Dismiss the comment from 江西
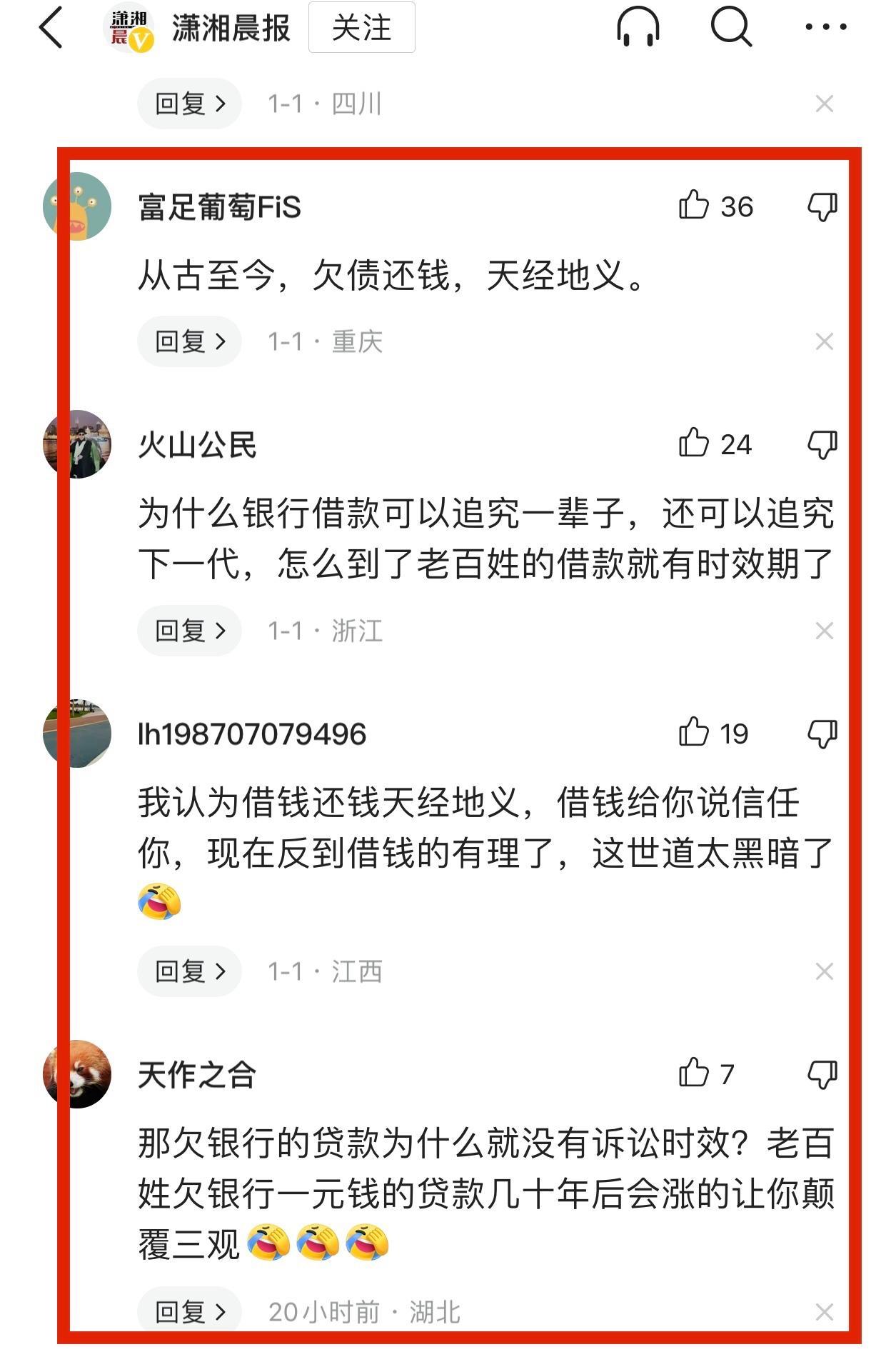This screenshot has width=886, height=1372. pos(825,971)
